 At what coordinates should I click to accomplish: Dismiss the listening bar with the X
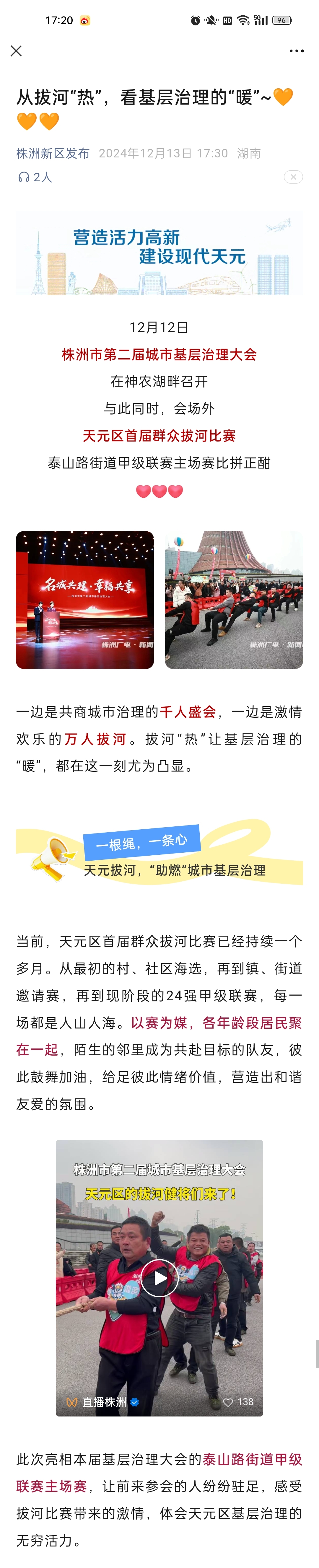[x=293, y=177]
